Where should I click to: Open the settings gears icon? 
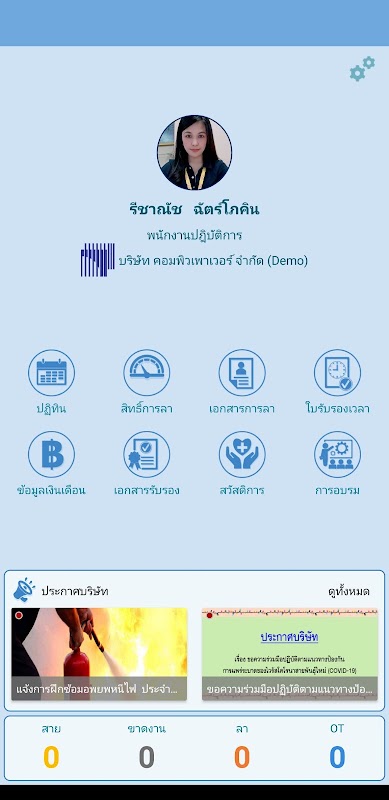point(362,69)
